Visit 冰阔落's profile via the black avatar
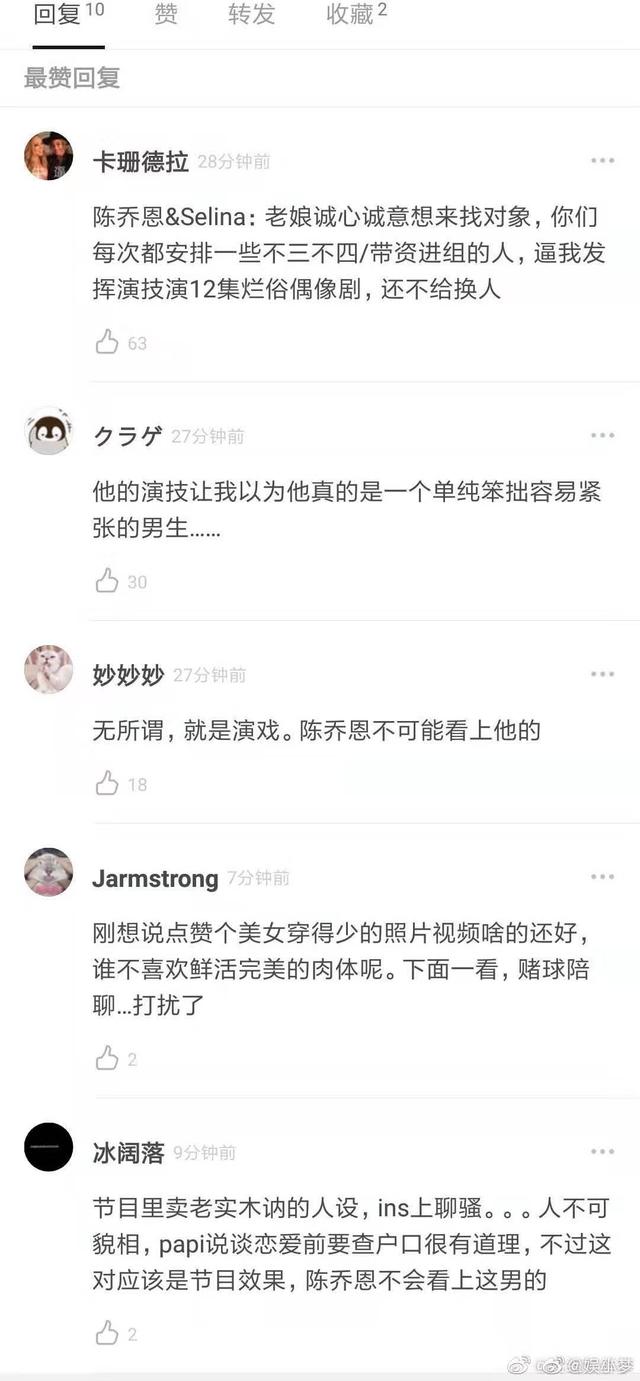 click(48, 1147)
